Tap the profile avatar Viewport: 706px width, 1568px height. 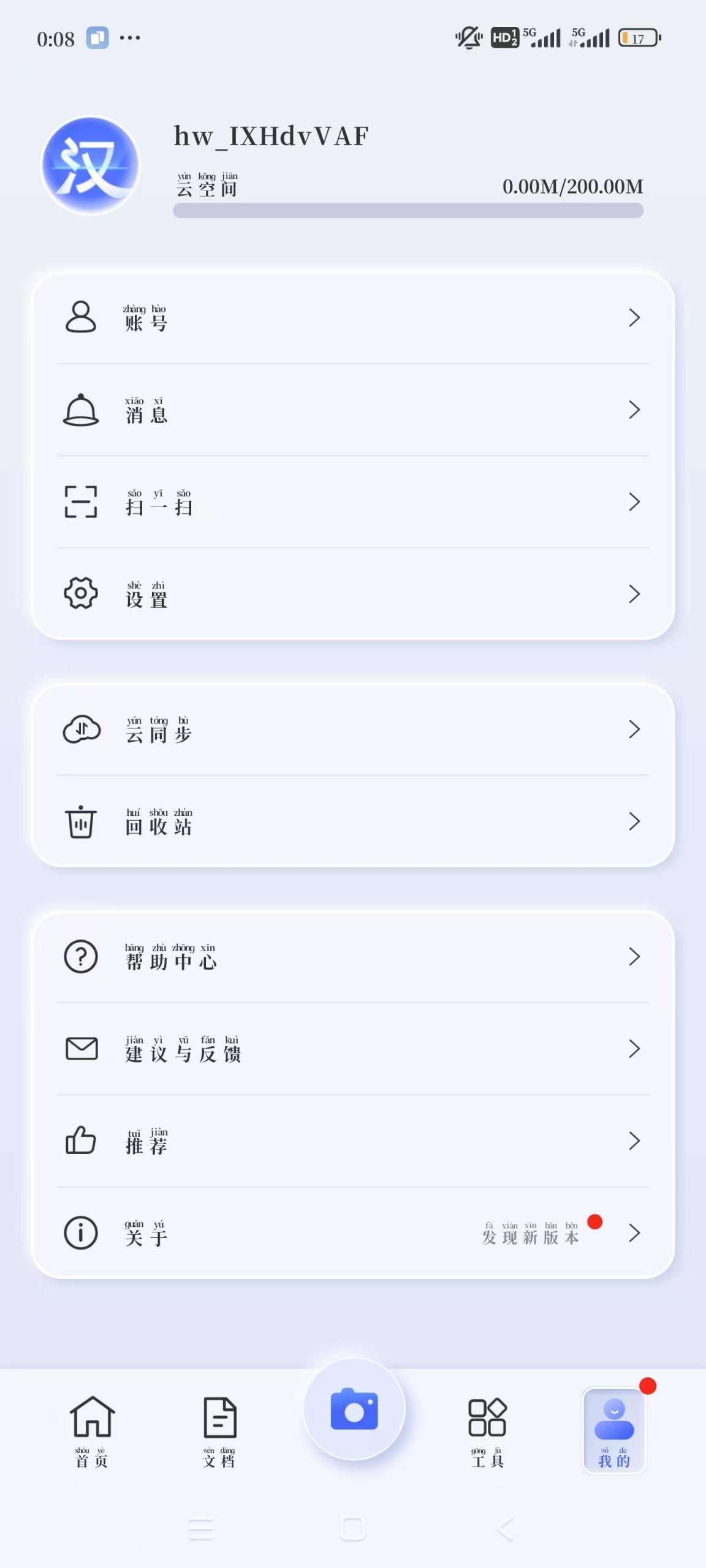tap(91, 165)
